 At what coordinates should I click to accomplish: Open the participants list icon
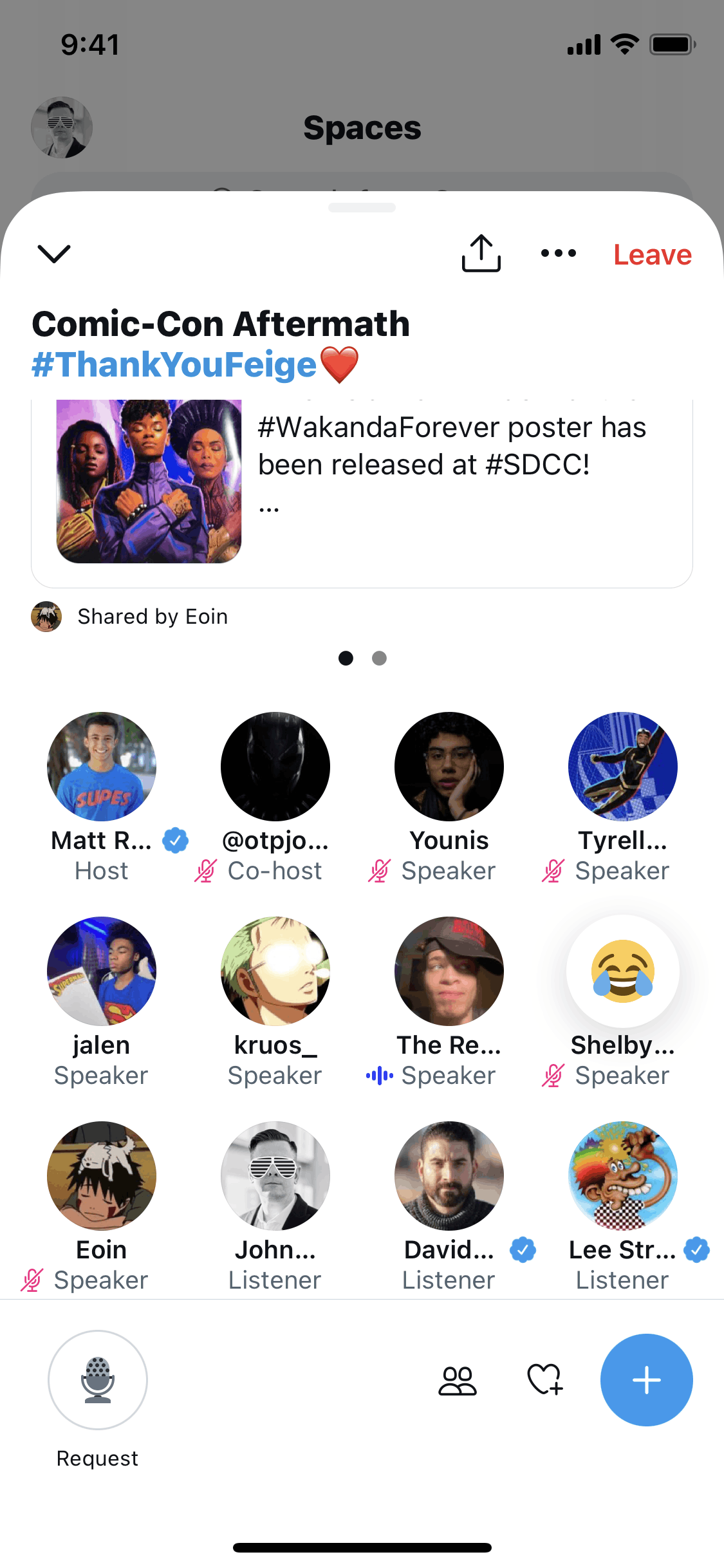click(458, 1381)
